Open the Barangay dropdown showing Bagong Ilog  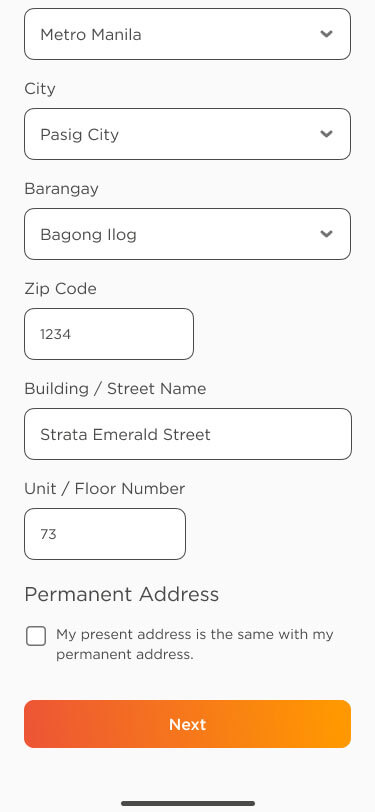(x=188, y=234)
